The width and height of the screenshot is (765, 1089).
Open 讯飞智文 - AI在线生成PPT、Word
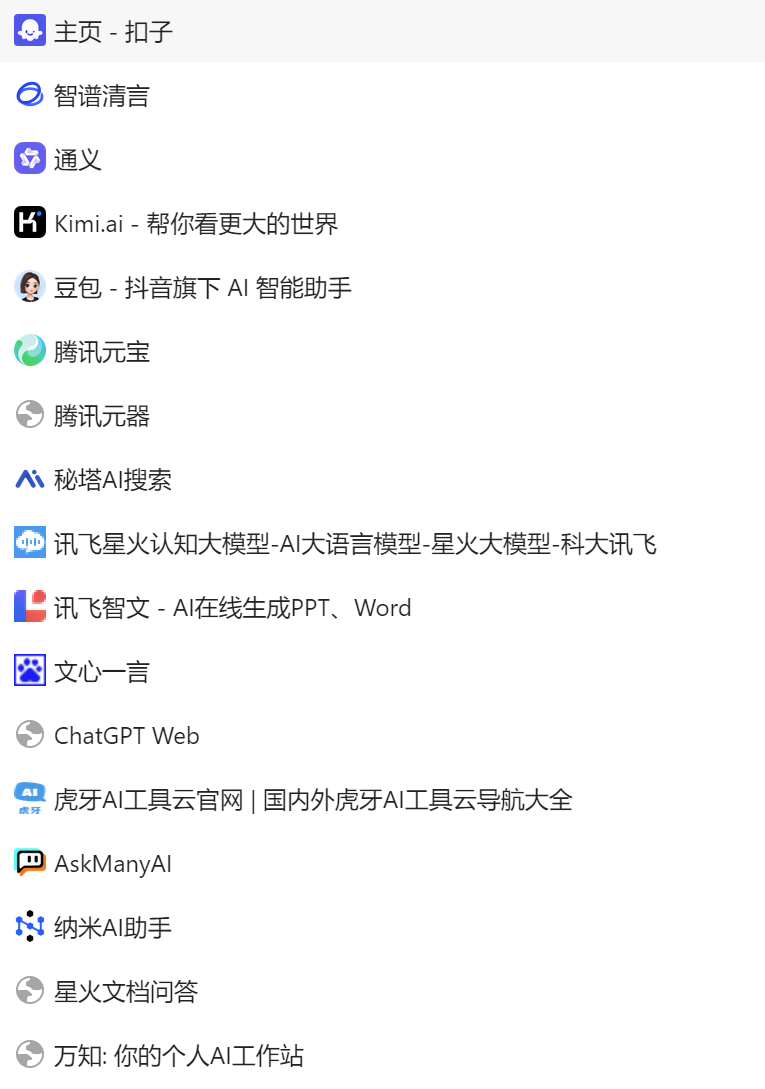232,608
